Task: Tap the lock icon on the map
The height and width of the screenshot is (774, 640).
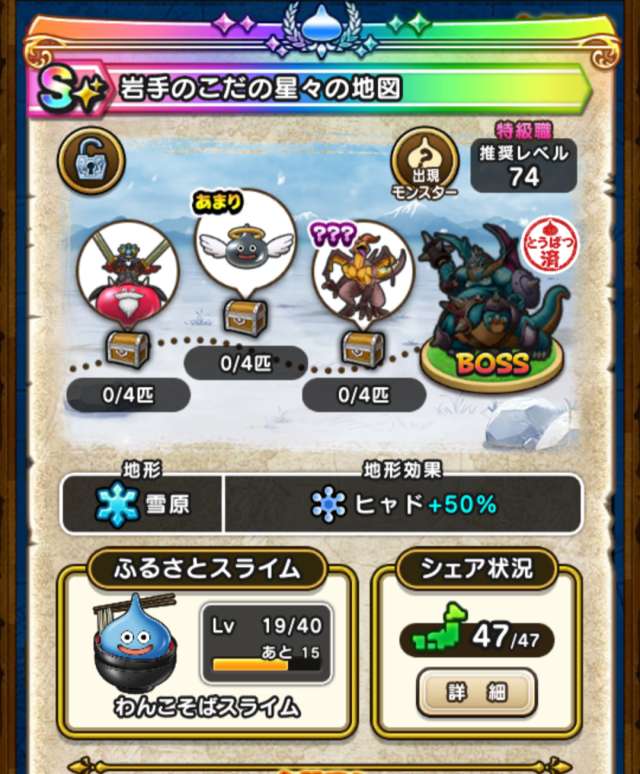Action: pyautogui.click(x=91, y=160)
